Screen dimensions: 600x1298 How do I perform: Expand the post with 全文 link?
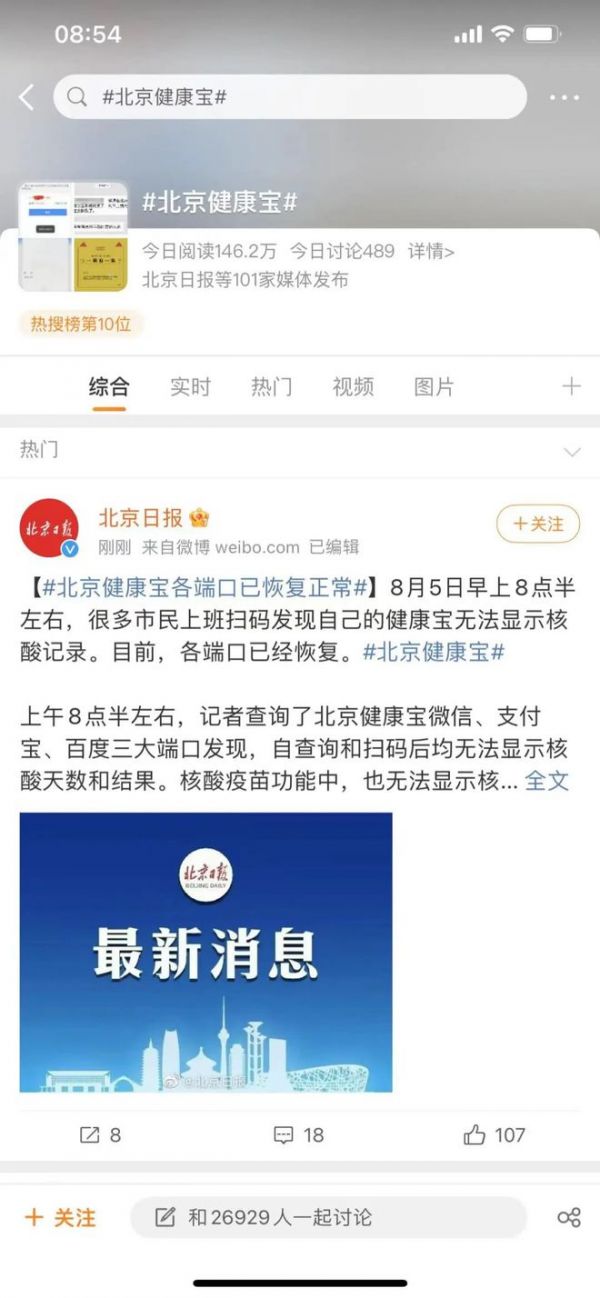pos(546,781)
